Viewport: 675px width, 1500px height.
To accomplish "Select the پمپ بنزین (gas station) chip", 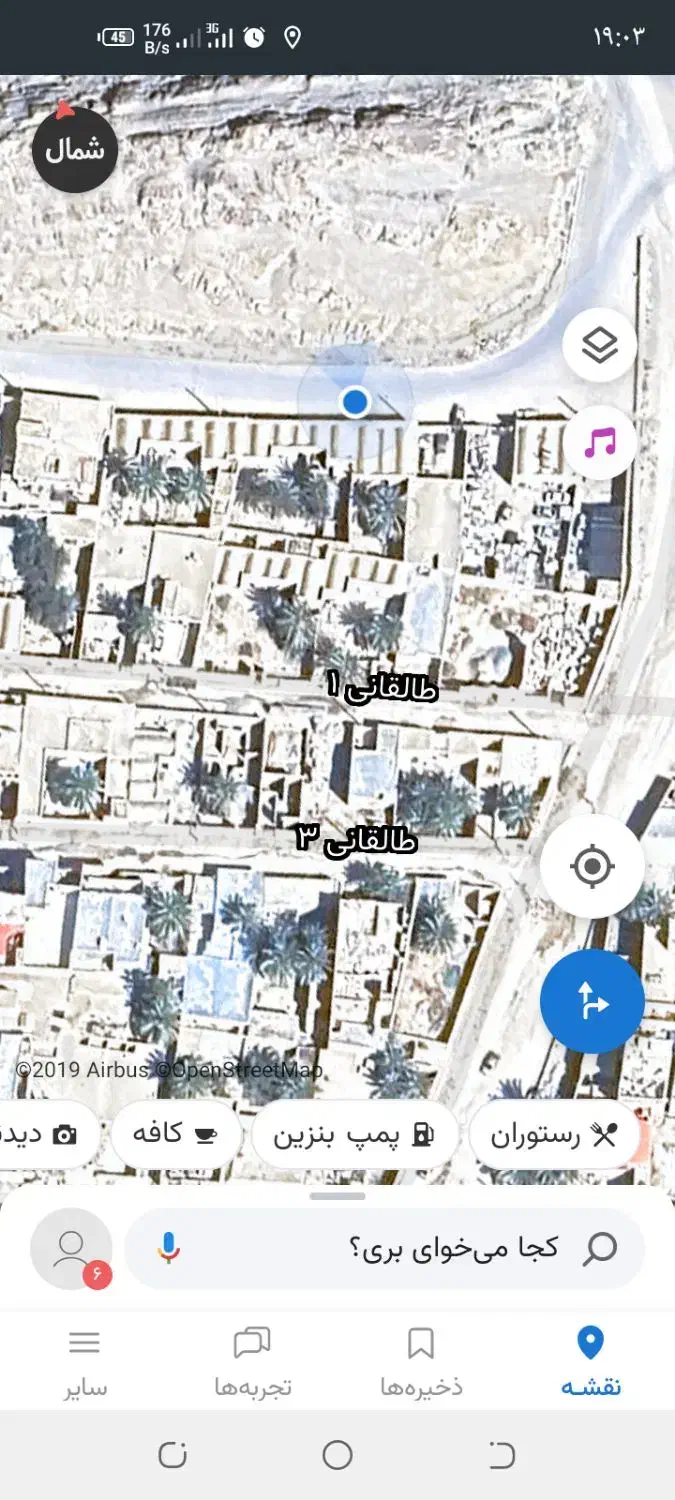I will [x=354, y=1135].
